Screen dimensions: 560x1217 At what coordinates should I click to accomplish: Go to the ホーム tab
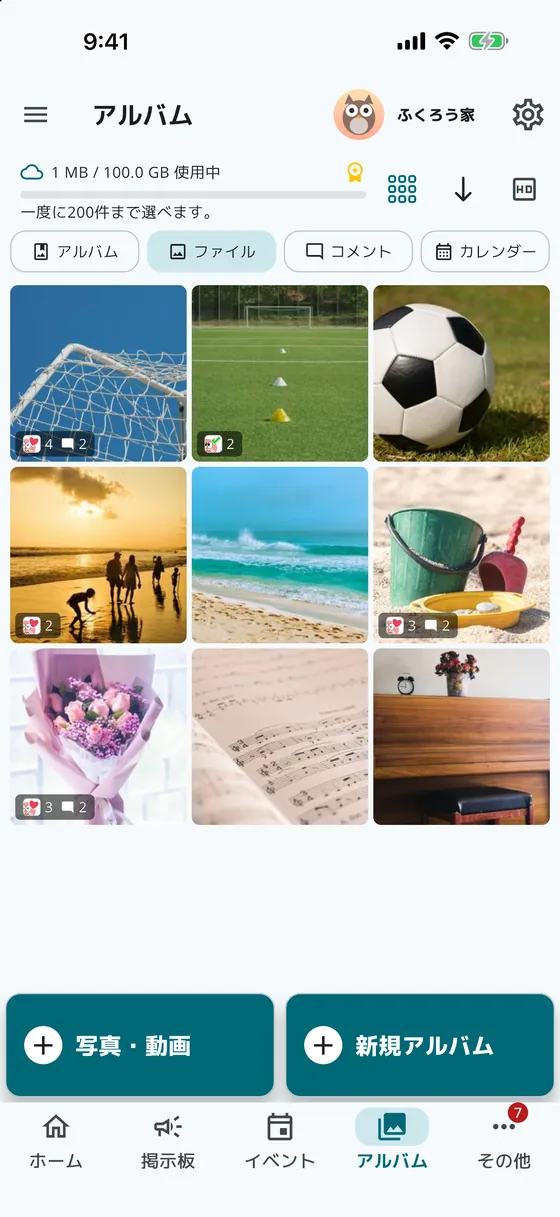(x=56, y=1141)
